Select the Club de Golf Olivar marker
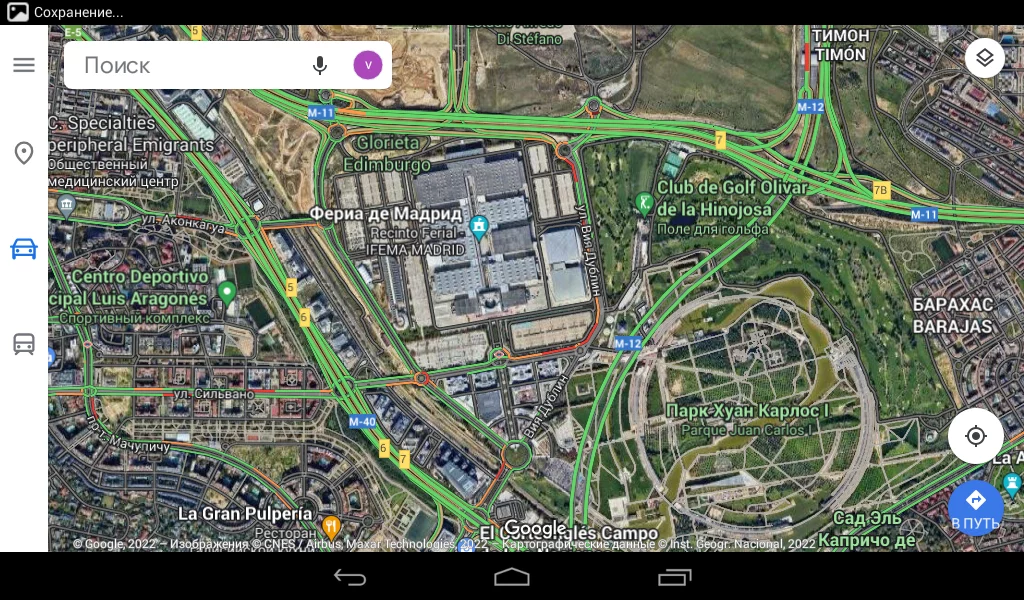Viewport: 1024px width, 600px height. tap(645, 204)
